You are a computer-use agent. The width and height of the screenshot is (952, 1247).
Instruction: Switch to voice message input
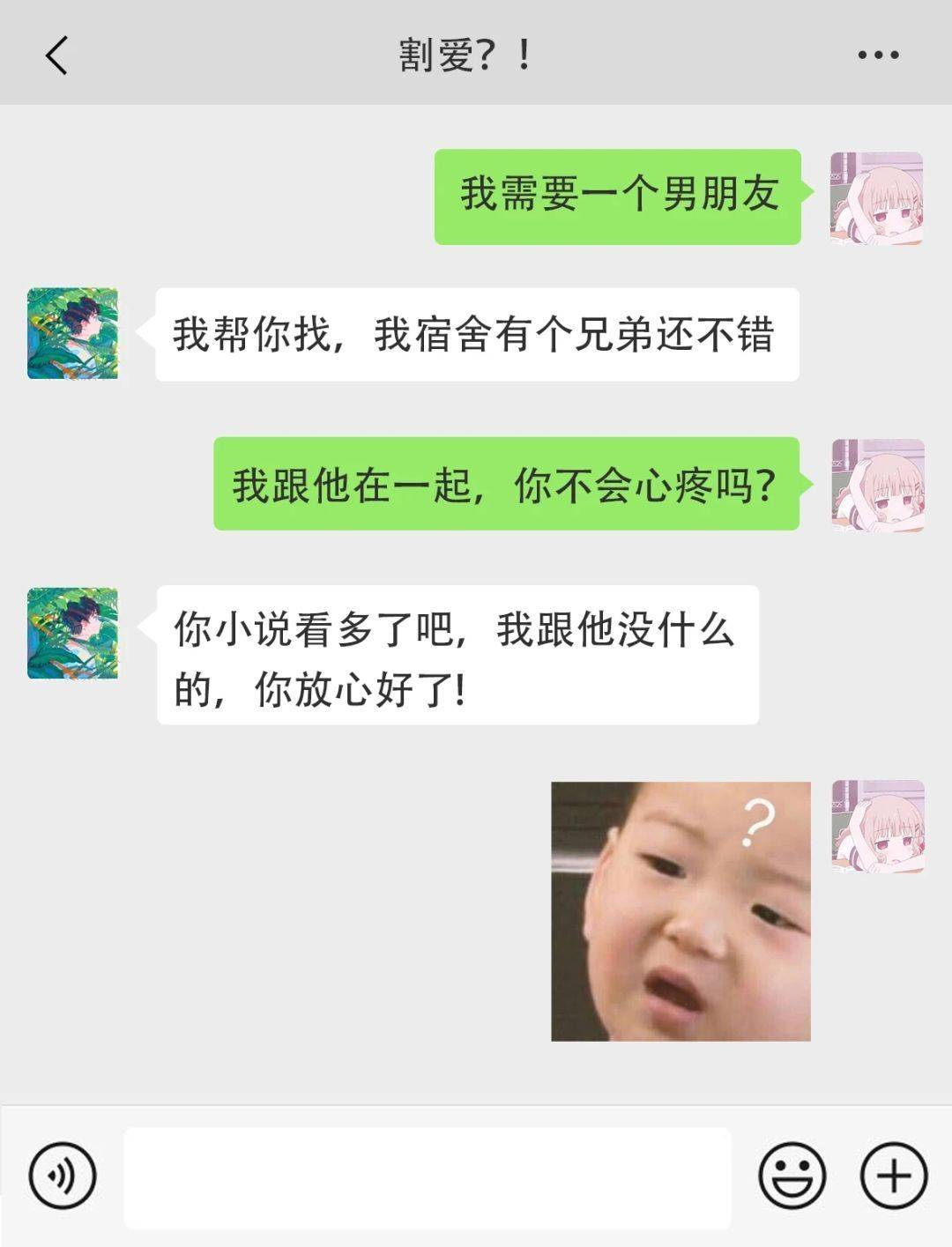(62, 1176)
